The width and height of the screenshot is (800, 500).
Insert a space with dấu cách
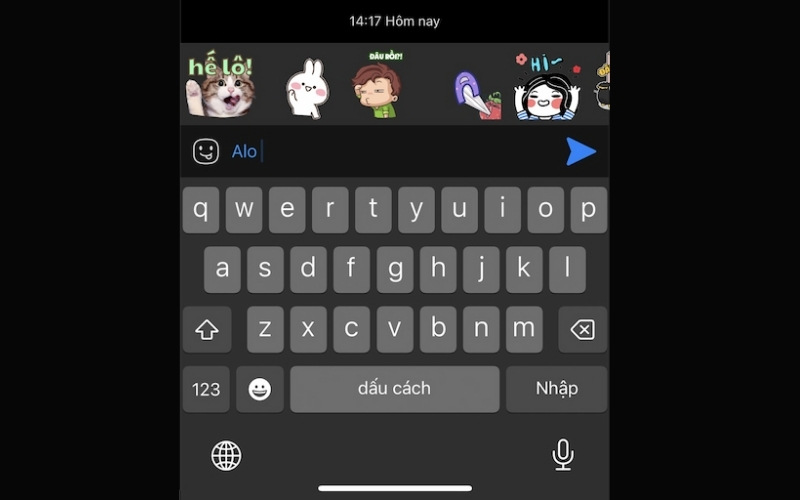pos(394,389)
